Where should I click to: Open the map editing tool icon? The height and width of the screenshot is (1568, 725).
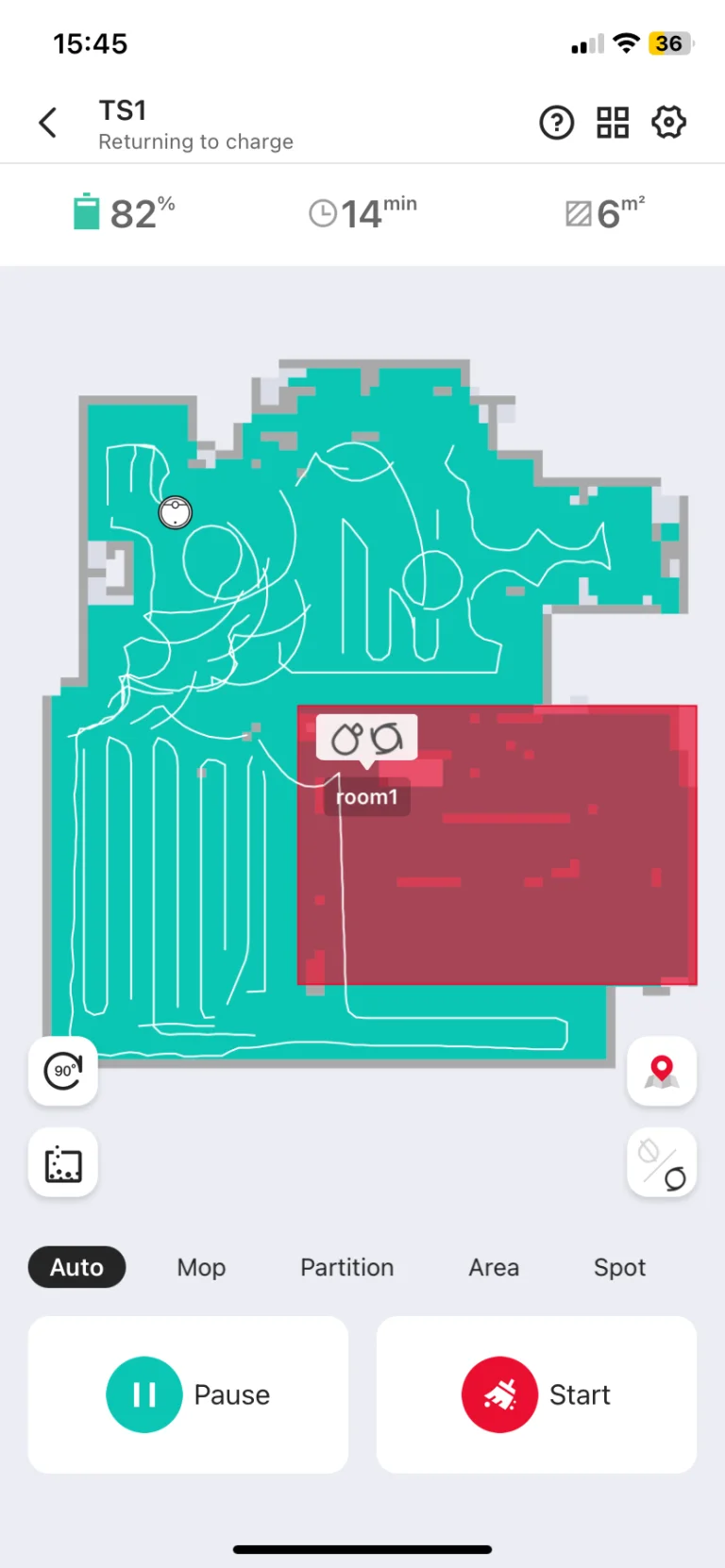pyautogui.click(x=63, y=1163)
